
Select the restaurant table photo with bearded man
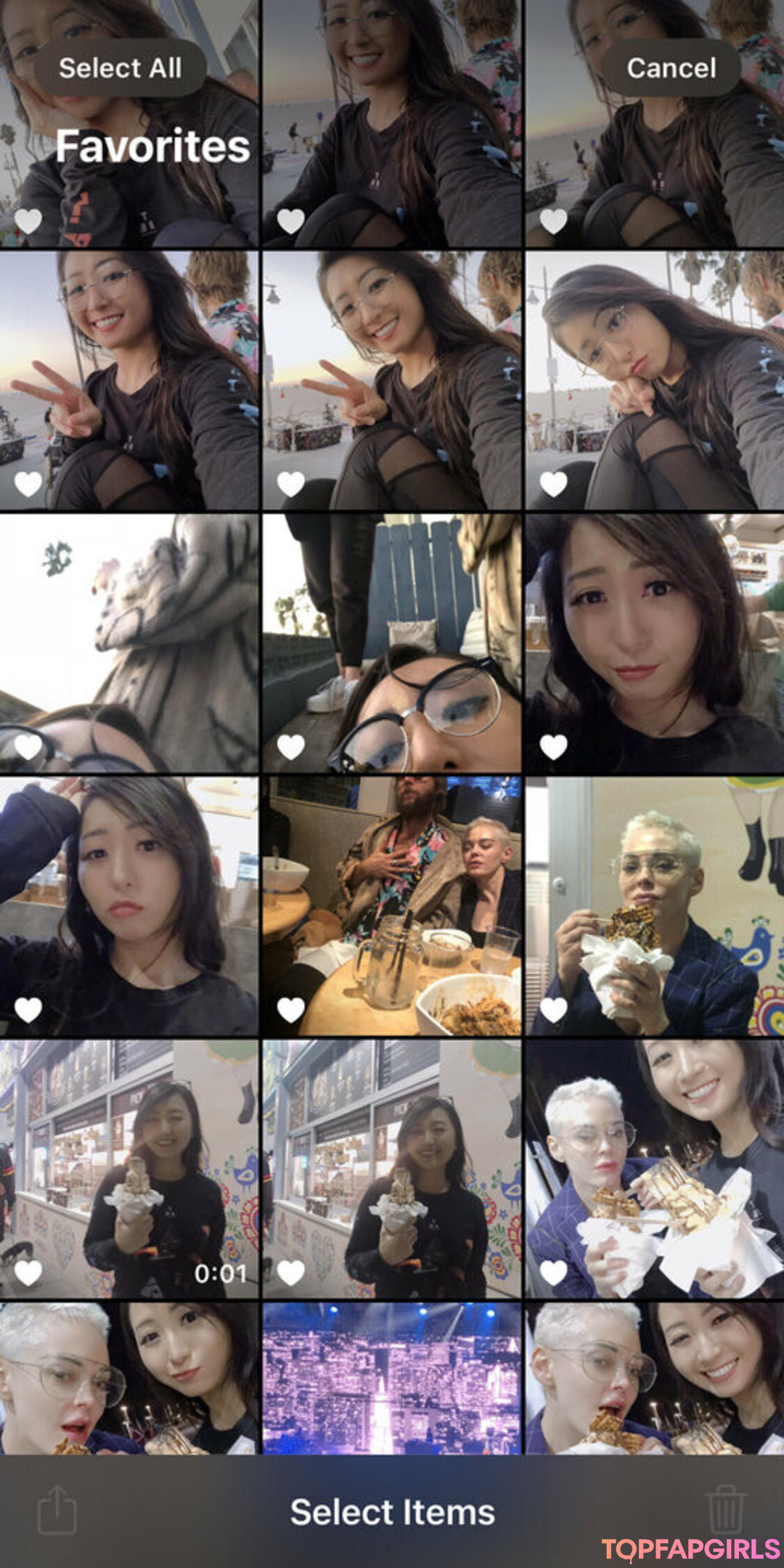[x=392, y=906]
